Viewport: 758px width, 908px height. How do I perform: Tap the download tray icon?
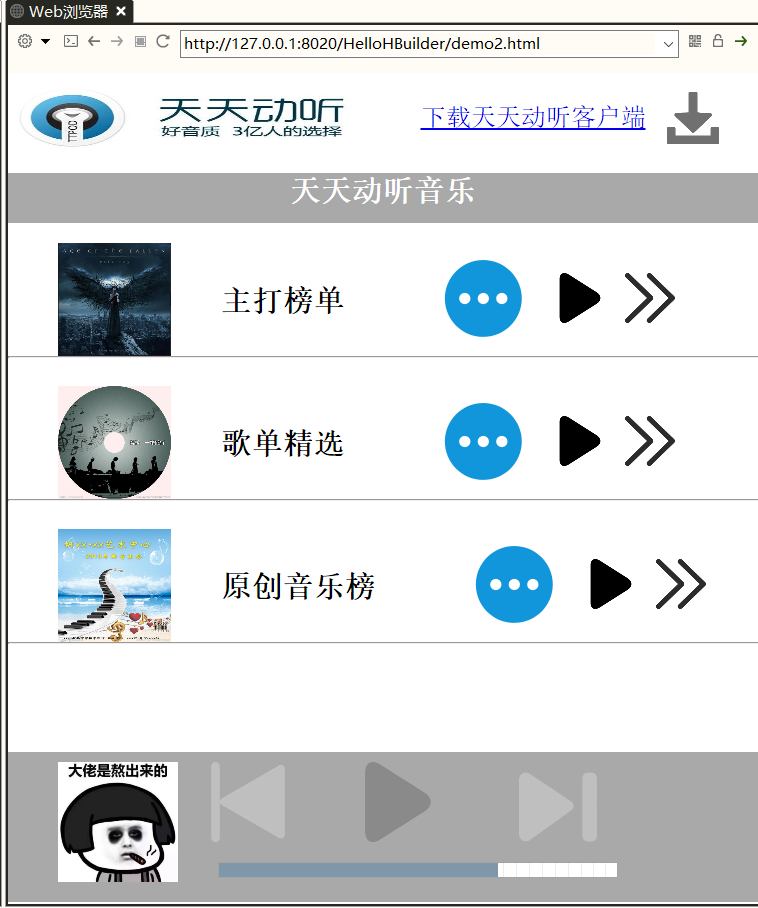(692, 119)
